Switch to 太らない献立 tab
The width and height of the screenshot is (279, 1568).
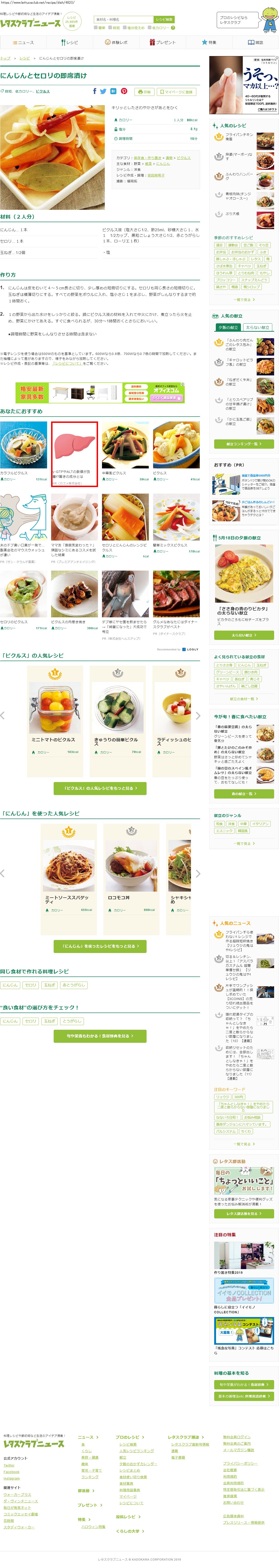pos(257,328)
